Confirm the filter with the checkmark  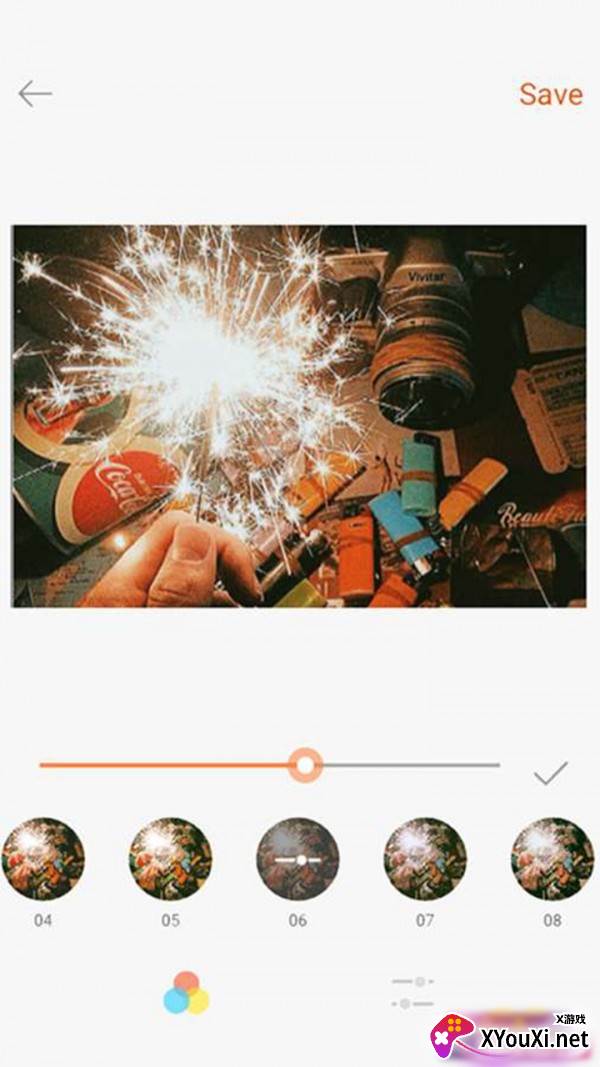[550, 773]
